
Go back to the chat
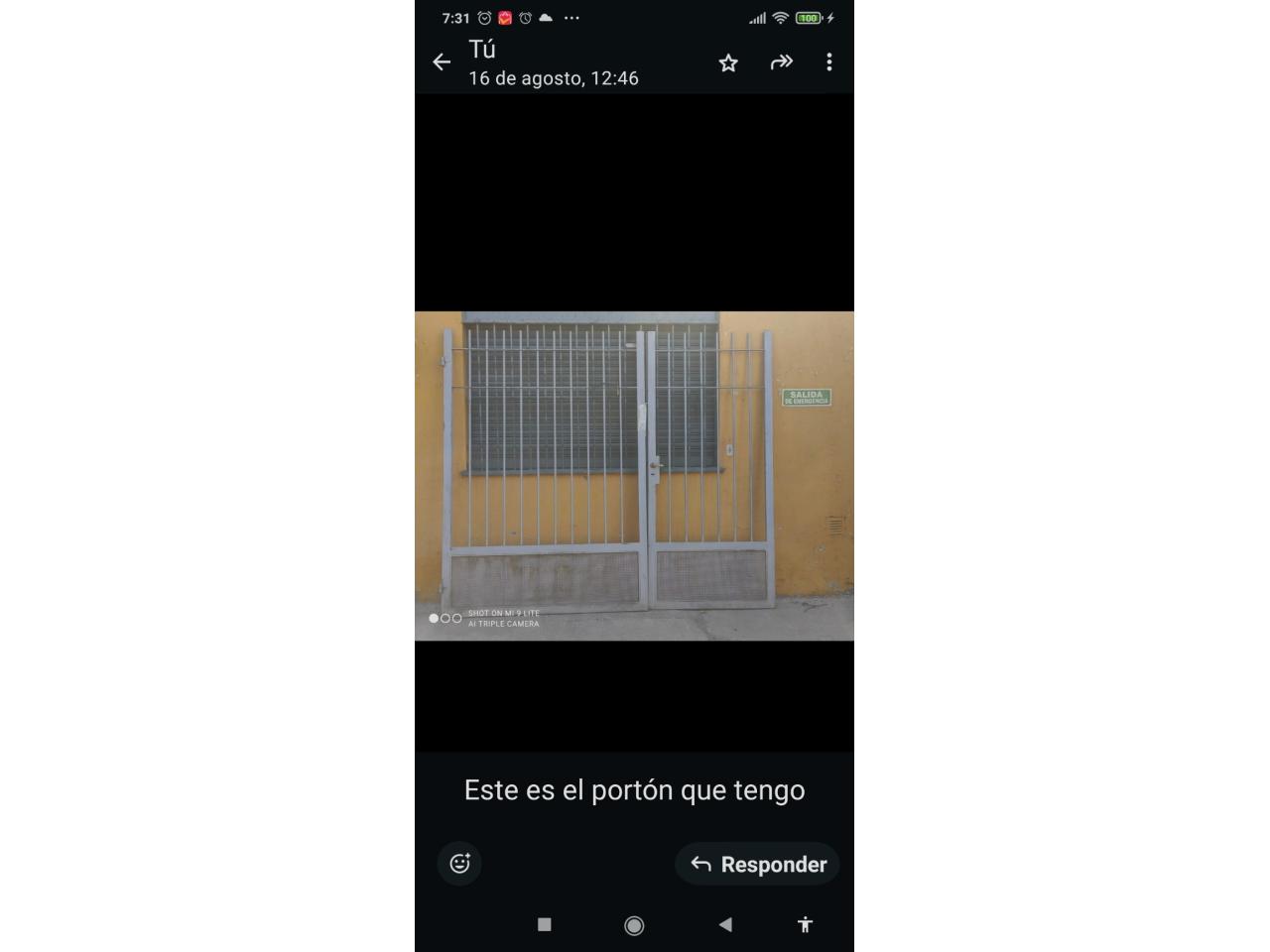442,62
